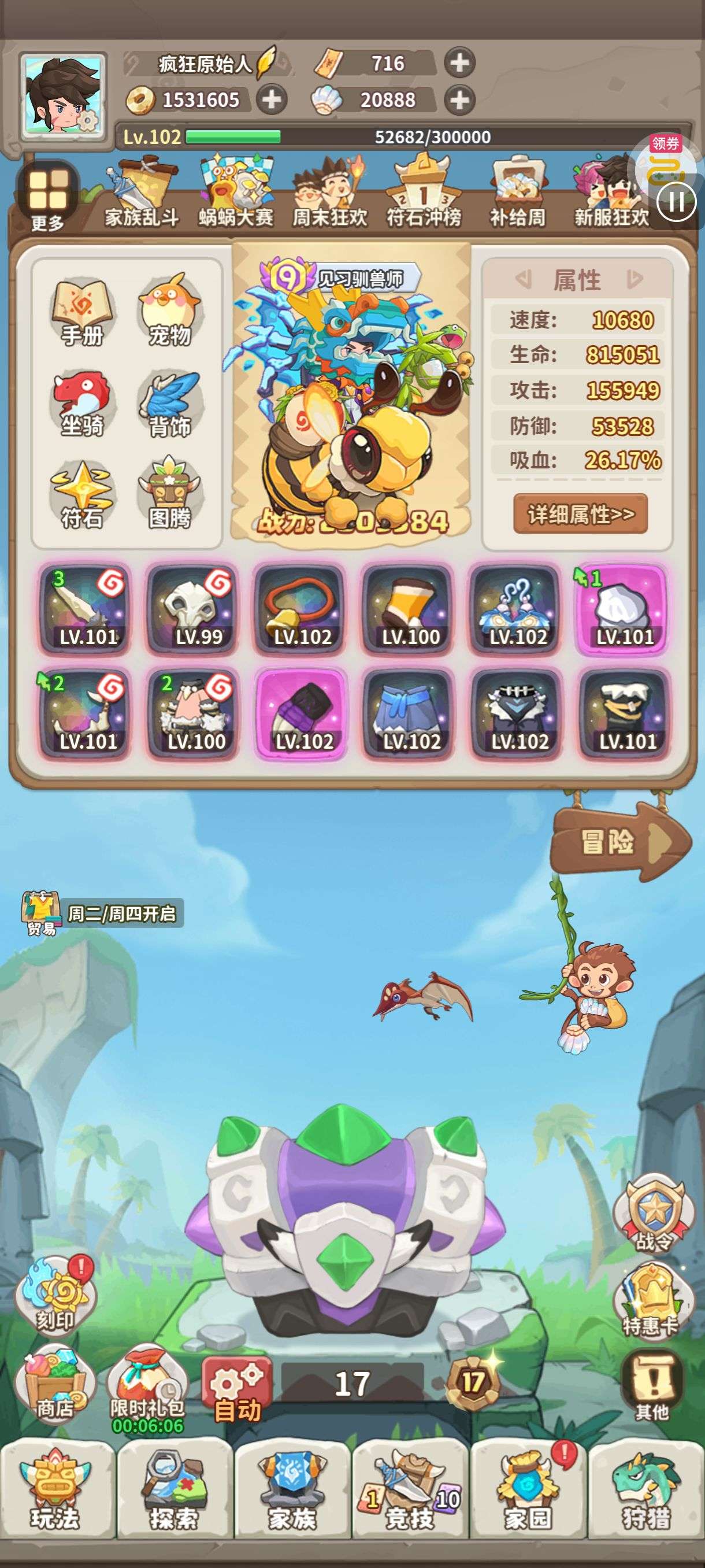This screenshot has height=1568, width=705.
Task: Open 详细属性 detailed attributes
Action: [x=580, y=515]
